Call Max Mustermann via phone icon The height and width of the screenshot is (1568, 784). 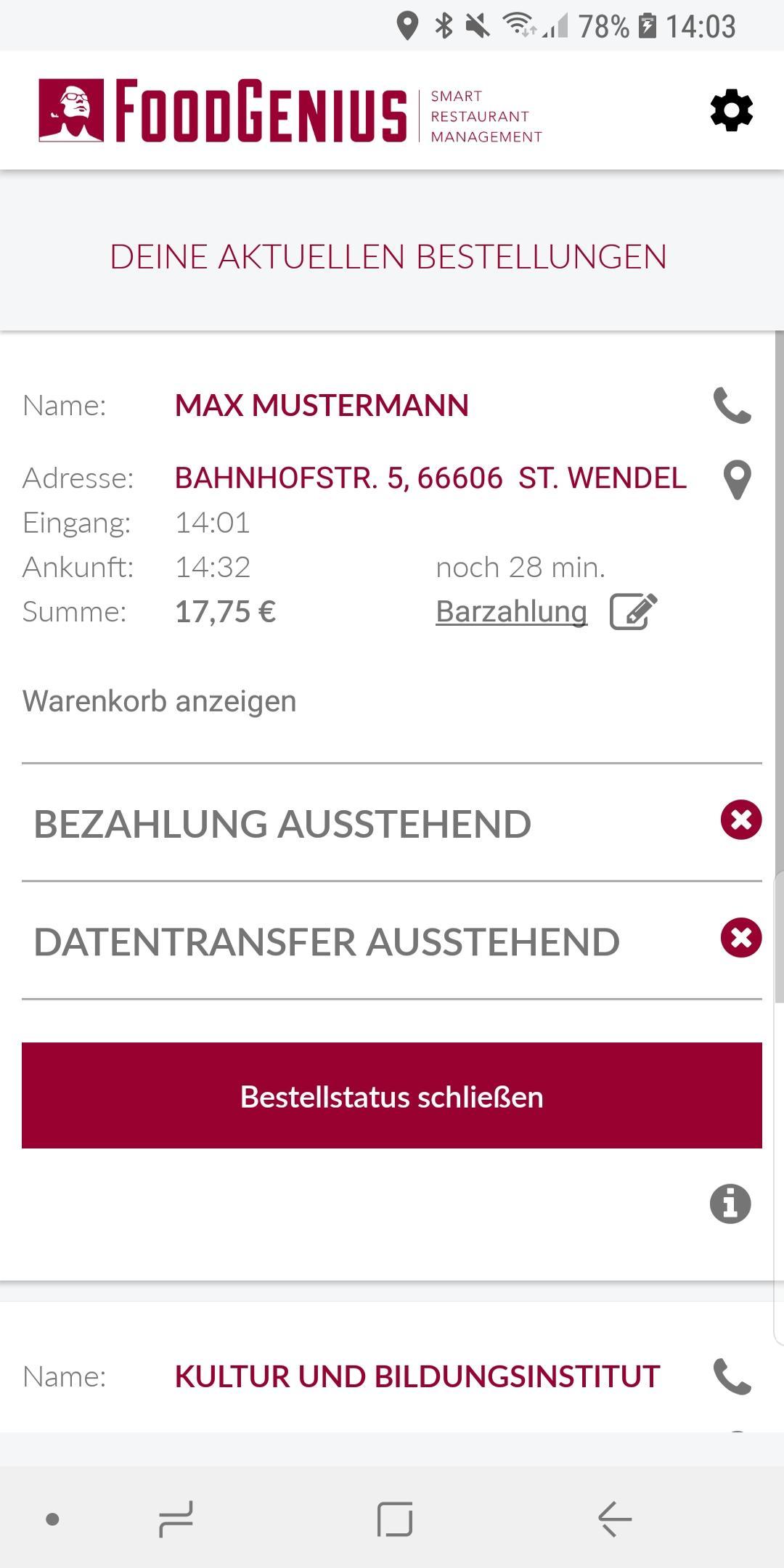click(732, 405)
